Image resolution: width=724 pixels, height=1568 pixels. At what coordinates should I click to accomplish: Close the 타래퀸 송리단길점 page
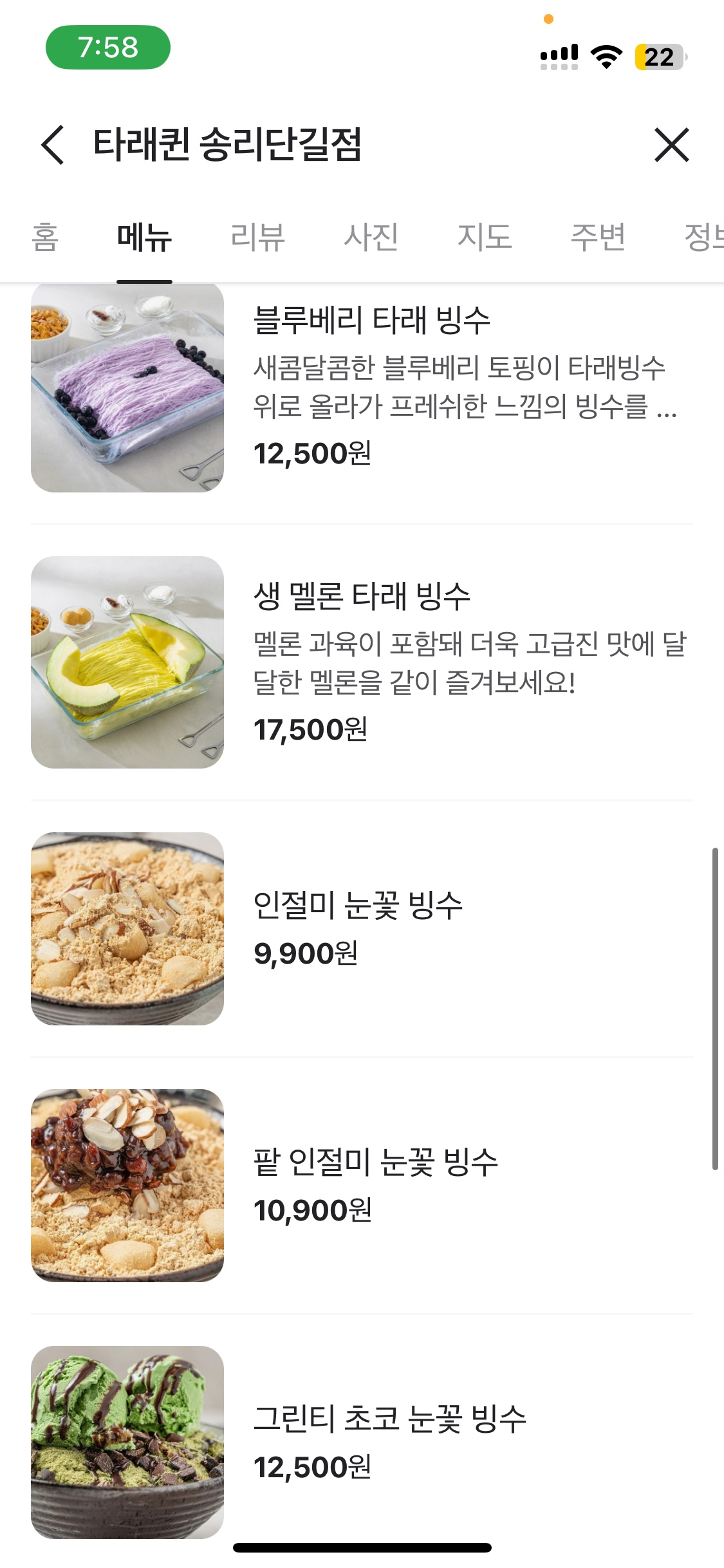point(671,145)
